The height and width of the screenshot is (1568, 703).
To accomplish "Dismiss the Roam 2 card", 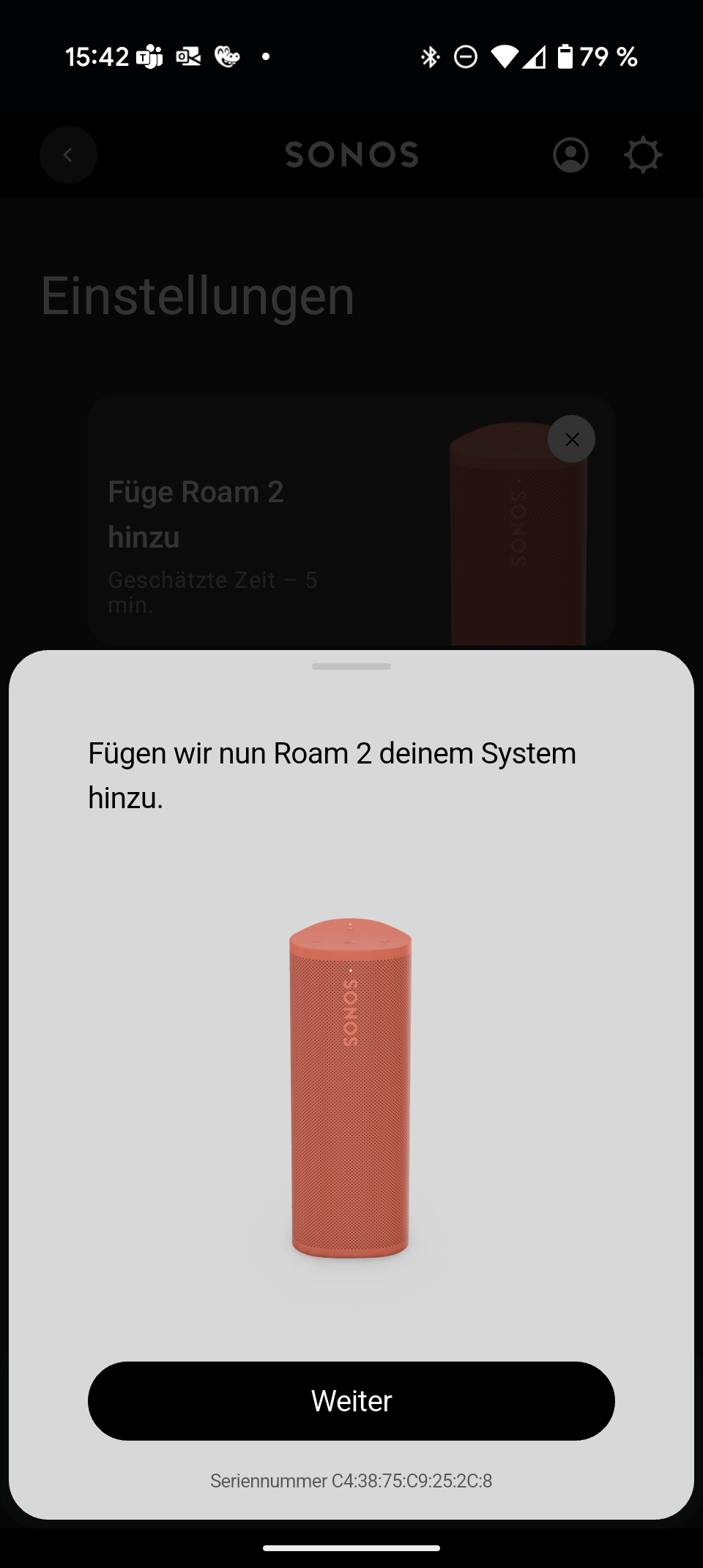I will click(571, 439).
